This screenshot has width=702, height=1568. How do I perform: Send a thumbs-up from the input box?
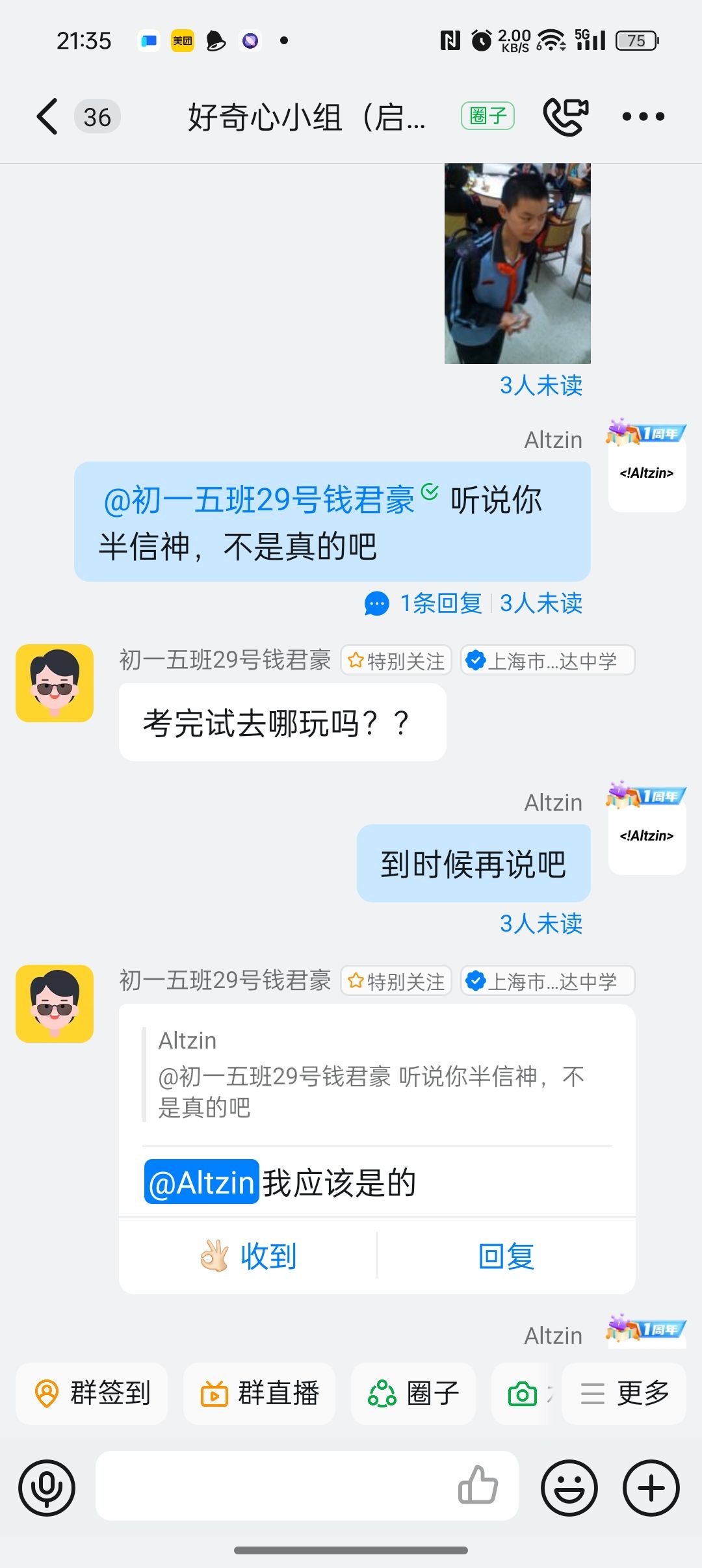[478, 1485]
